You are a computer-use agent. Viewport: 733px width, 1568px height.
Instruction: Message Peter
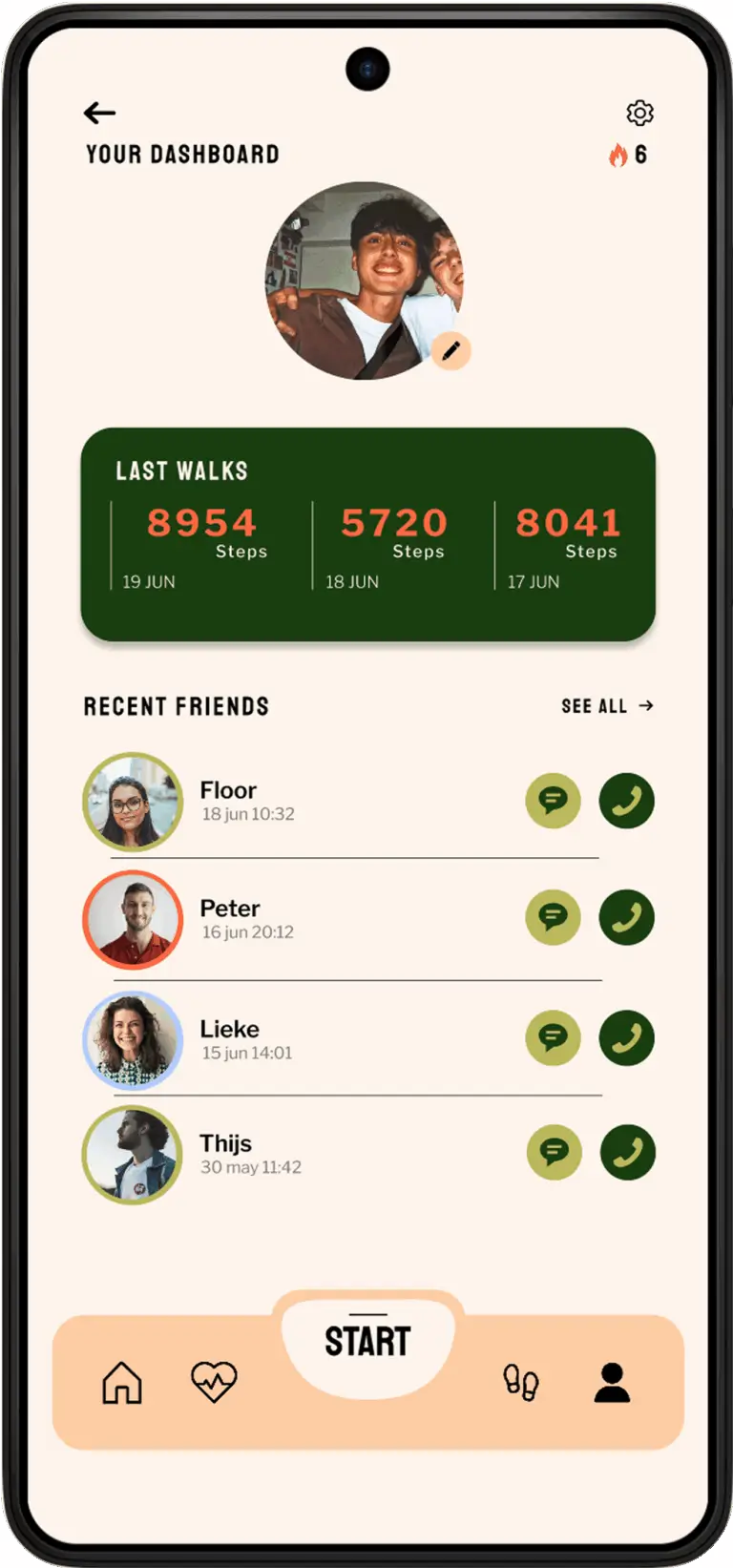[x=554, y=917]
